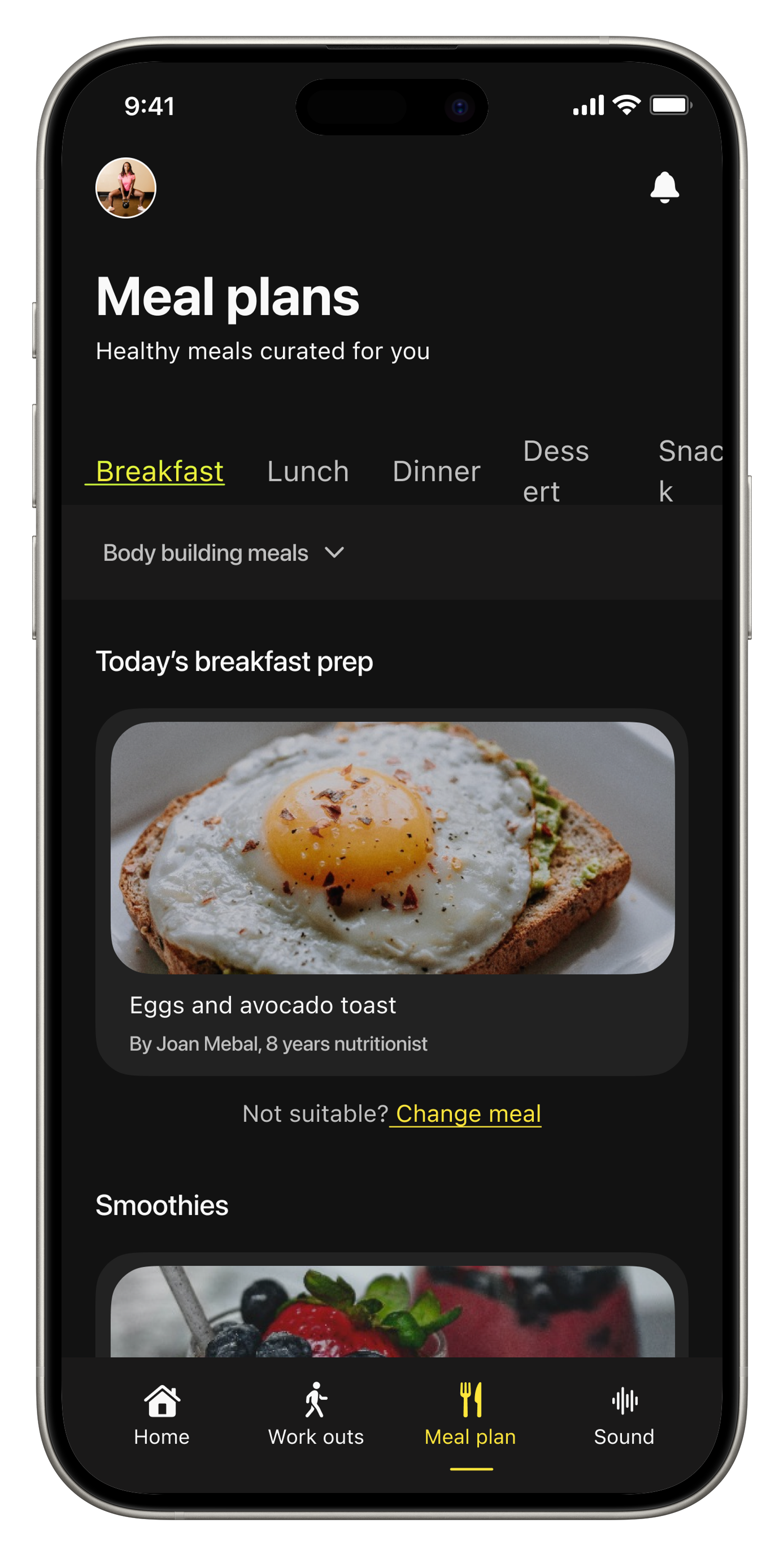Select the Breakfast tab
This screenshot has width=784, height=1556.
point(159,471)
